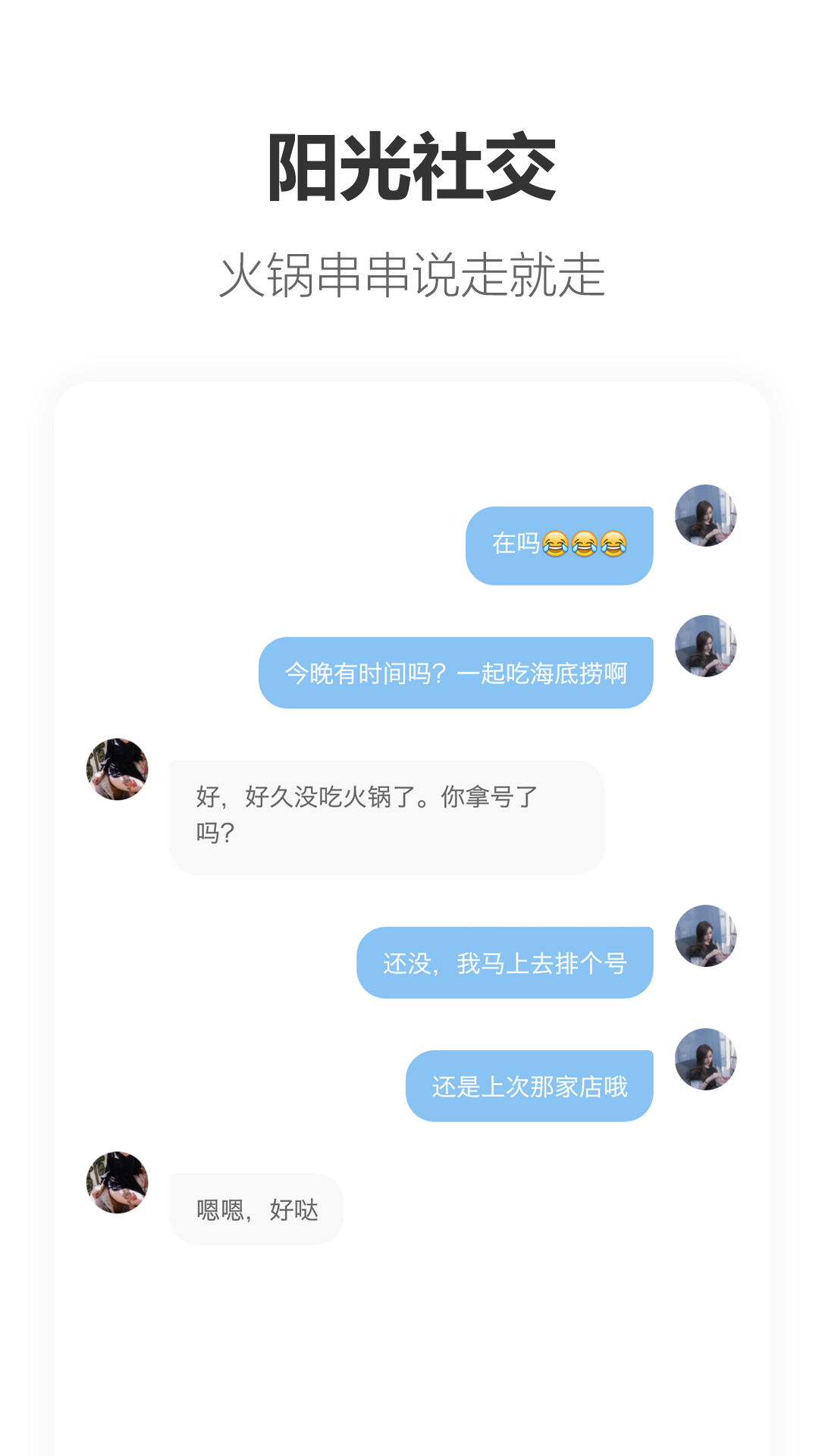Select the 在吗 chat bubble
Image resolution: width=819 pixels, height=1456 pixels.
point(559,546)
